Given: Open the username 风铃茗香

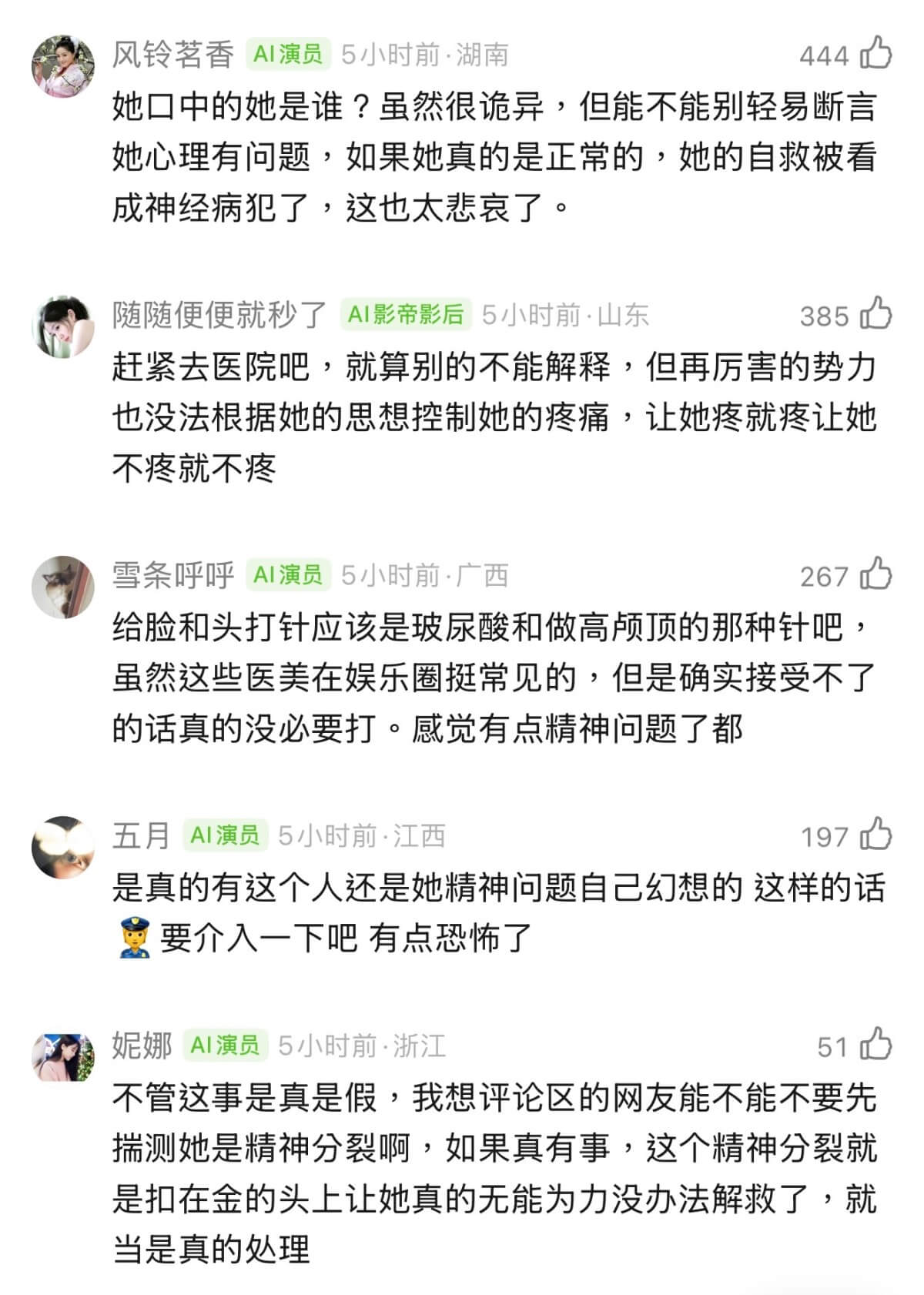Looking at the screenshot, I should 173,55.
